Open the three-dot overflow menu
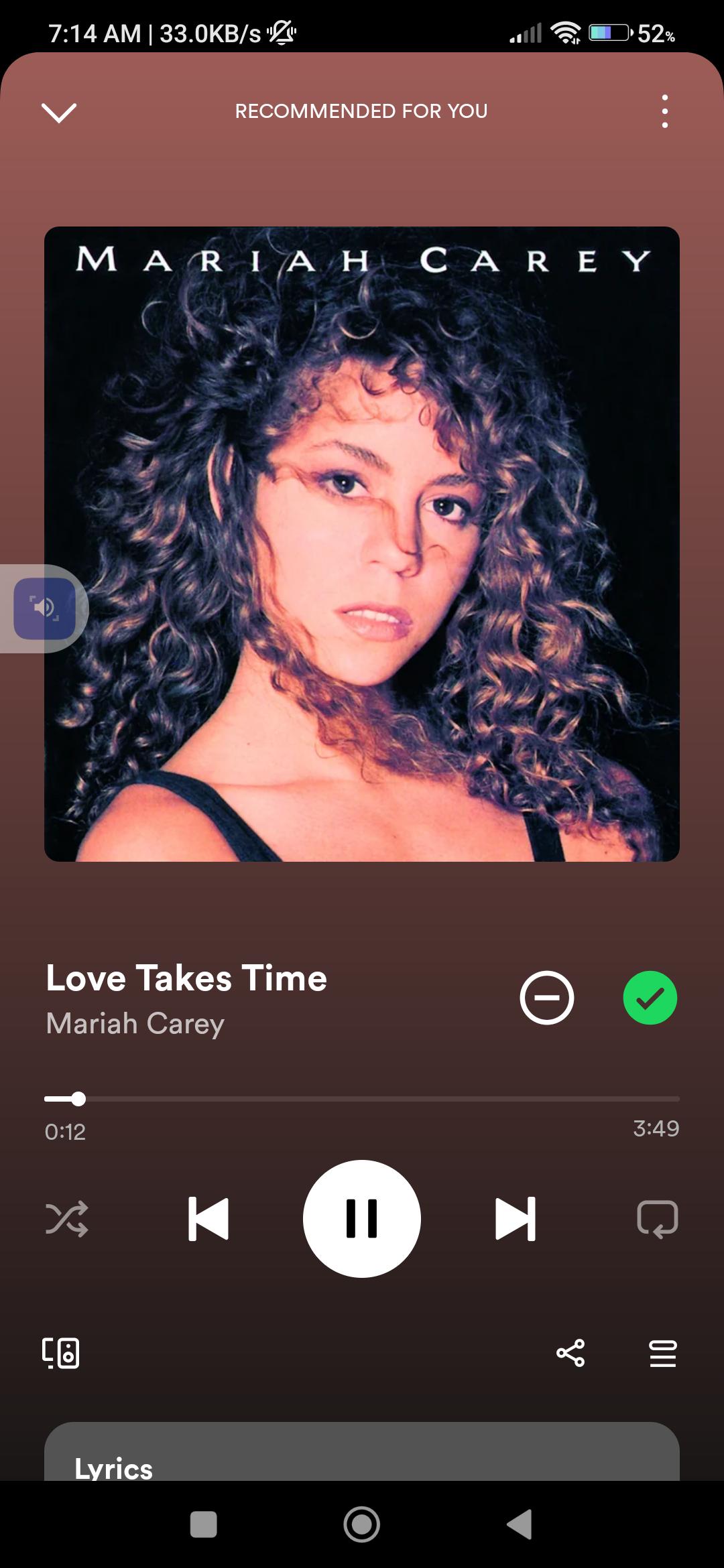Viewport: 724px width, 1568px height. (664, 111)
